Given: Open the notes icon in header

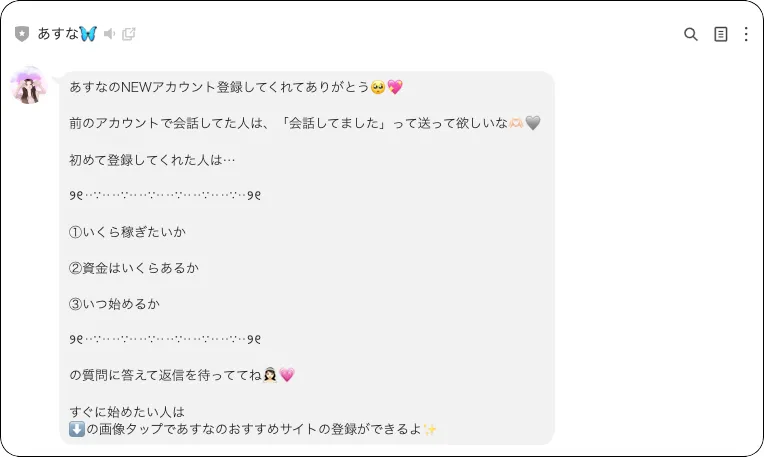Looking at the screenshot, I should [x=720, y=34].
